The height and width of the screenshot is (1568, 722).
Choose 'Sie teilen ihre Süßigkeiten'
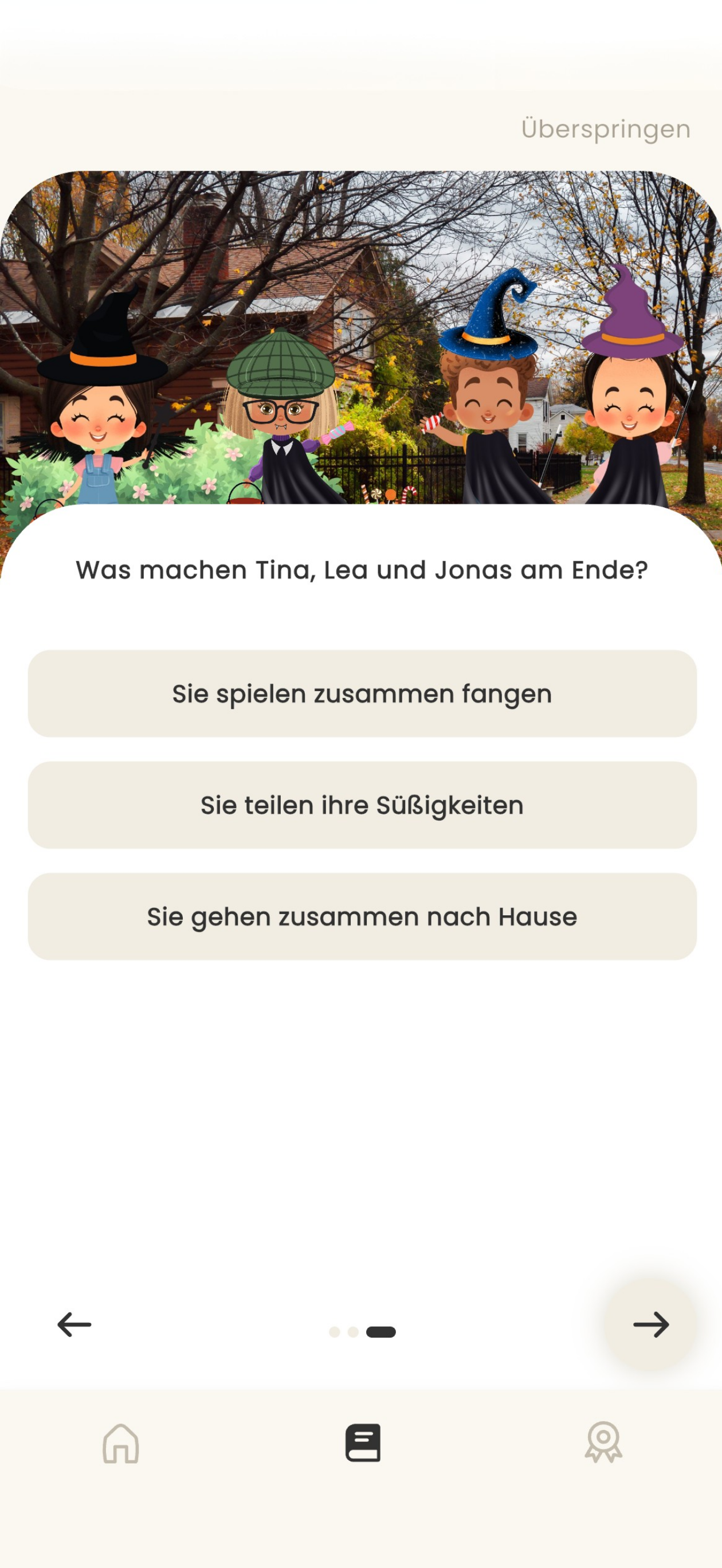pos(362,805)
